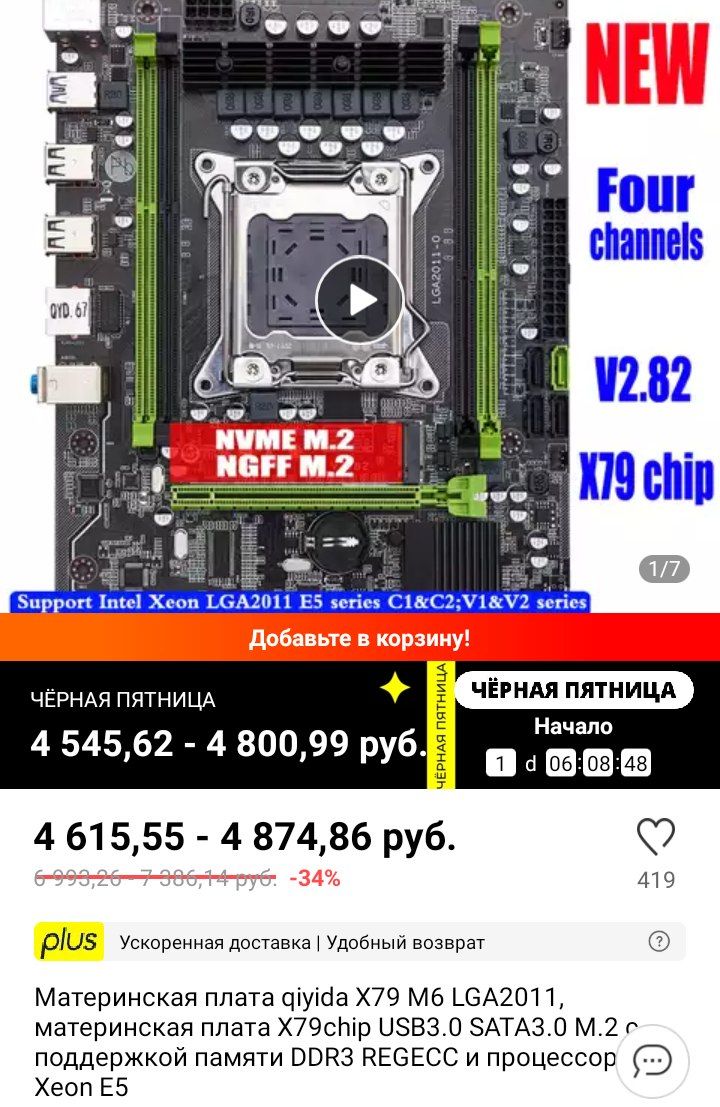The width and height of the screenshot is (720, 1107).
Task: Play the product video
Action: pos(360,300)
